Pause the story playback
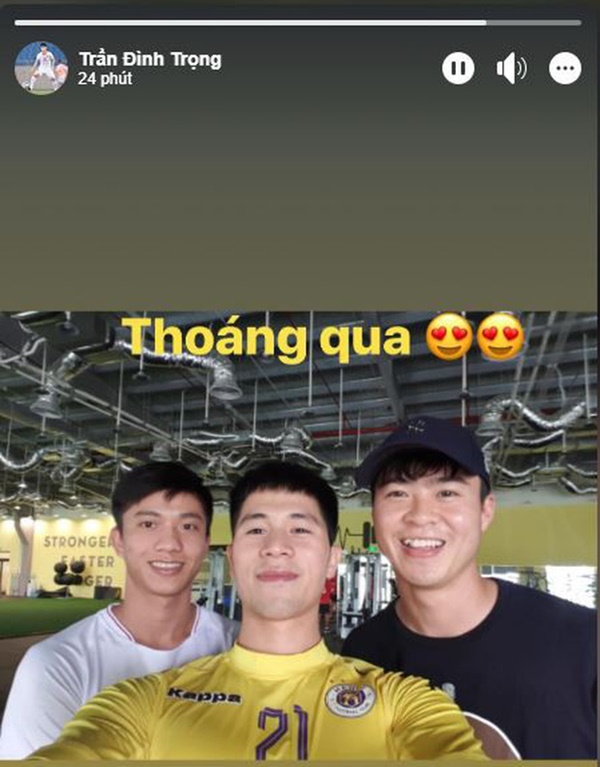600x767 pixels. [458, 68]
